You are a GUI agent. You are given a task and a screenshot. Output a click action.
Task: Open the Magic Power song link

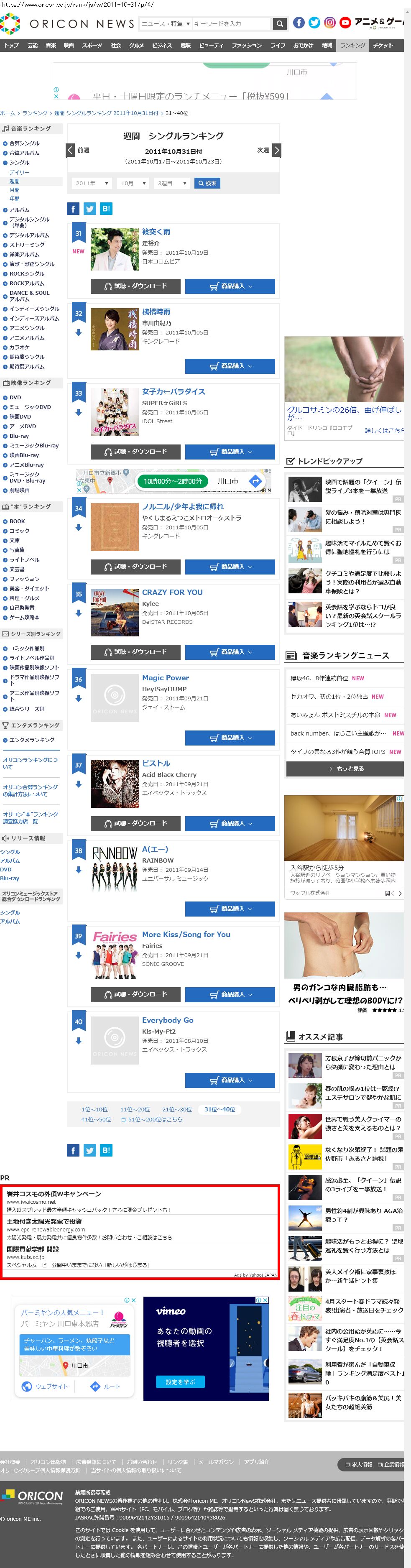[x=166, y=677]
